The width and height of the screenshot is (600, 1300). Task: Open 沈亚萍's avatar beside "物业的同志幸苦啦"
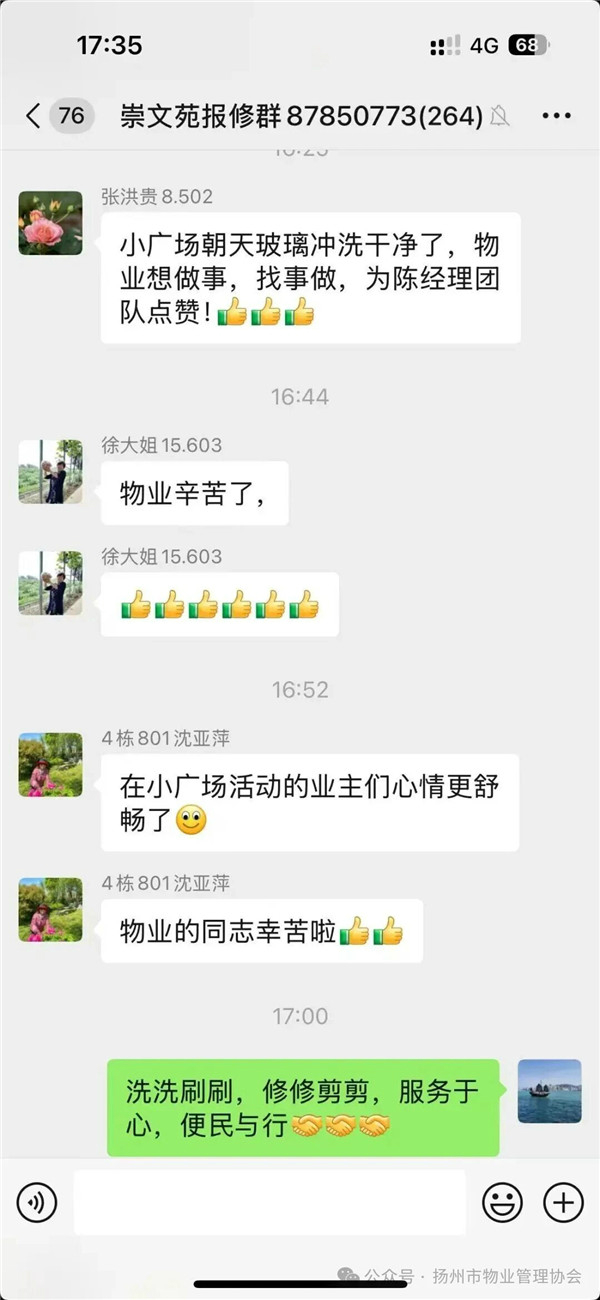tap(50, 909)
